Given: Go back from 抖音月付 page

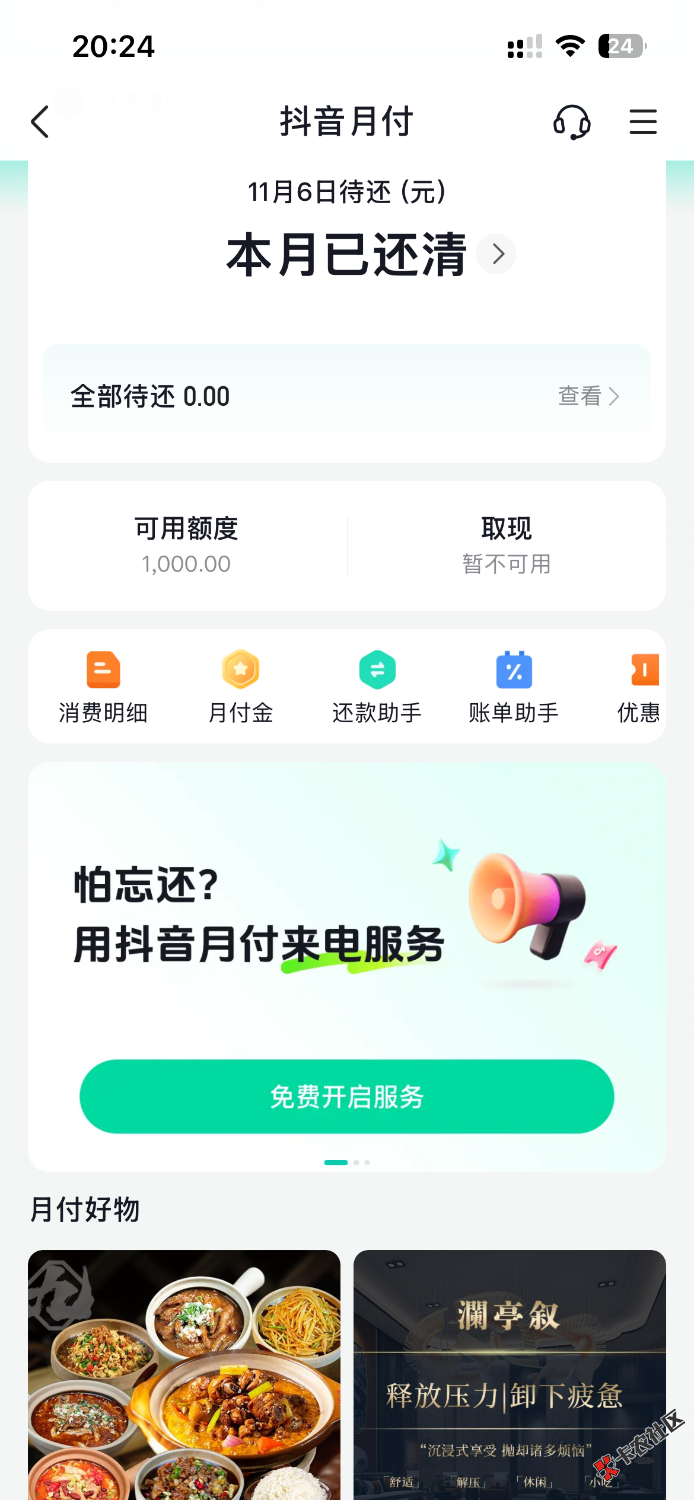Looking at the screenshot, I should click(40, 122).
